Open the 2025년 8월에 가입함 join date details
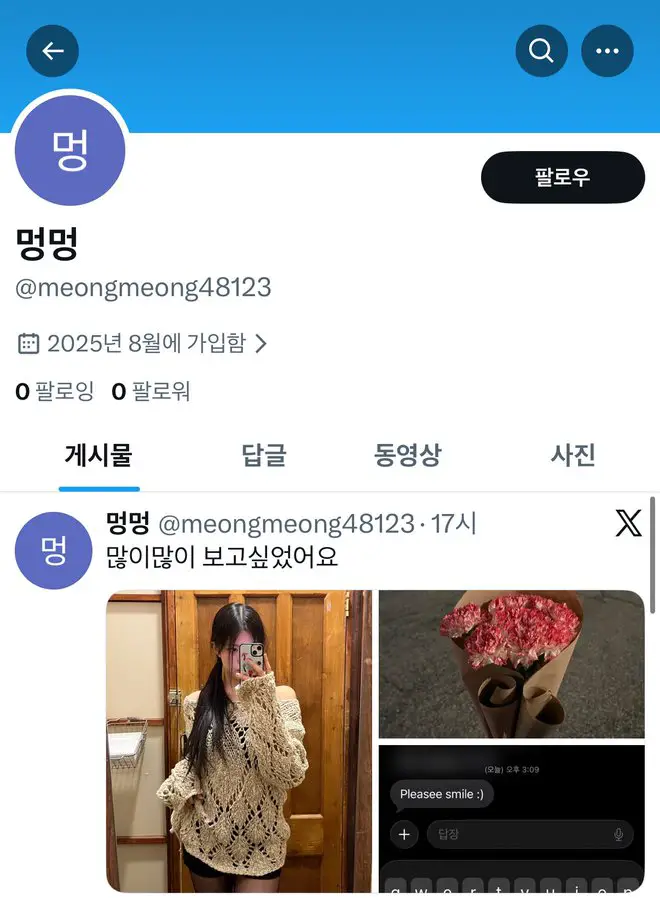Viewport: 660px width, 900px height. (x=143, y=343)
